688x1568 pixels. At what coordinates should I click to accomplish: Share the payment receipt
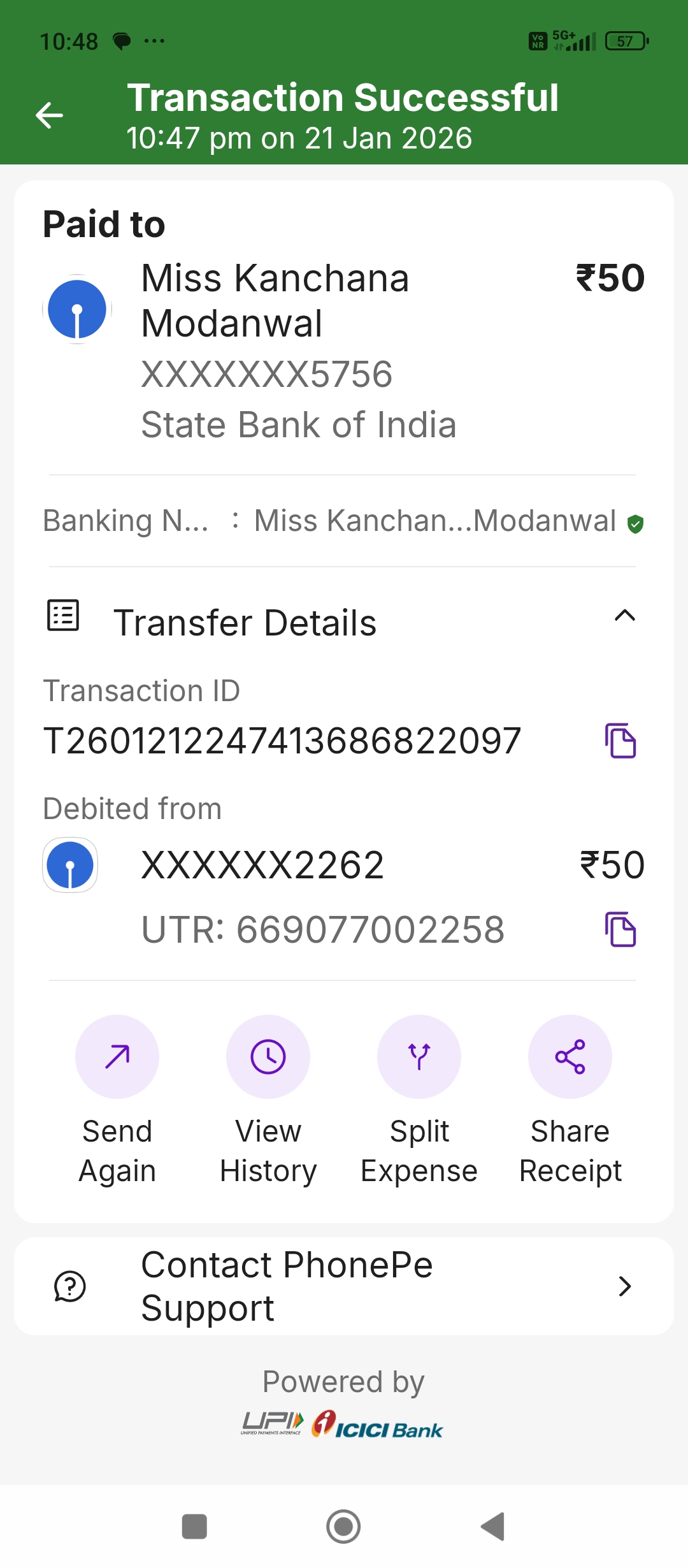click(570, 1057)
